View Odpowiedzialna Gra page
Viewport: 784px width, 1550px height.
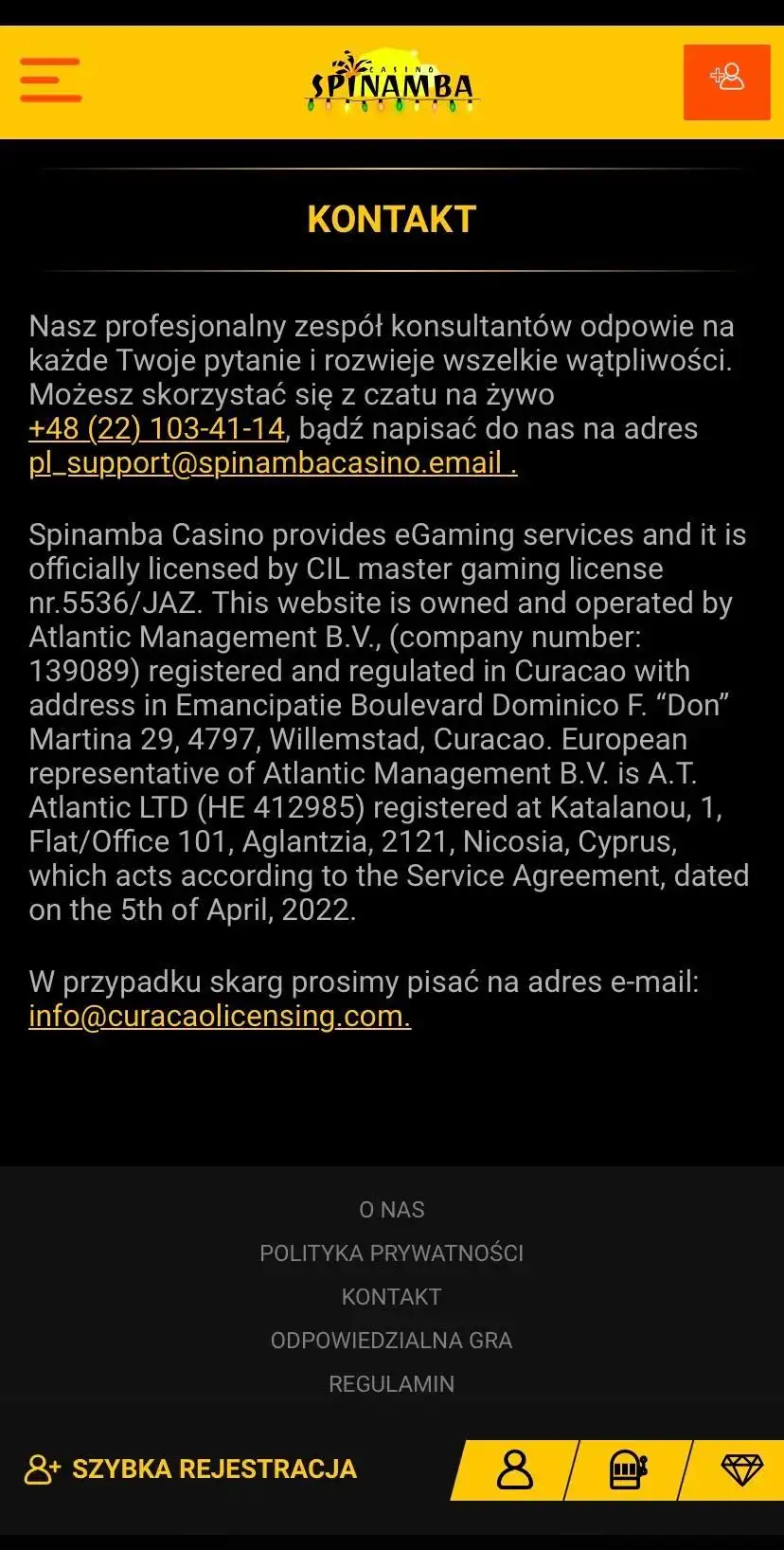pyautogui.click(x=392, y=1341)
